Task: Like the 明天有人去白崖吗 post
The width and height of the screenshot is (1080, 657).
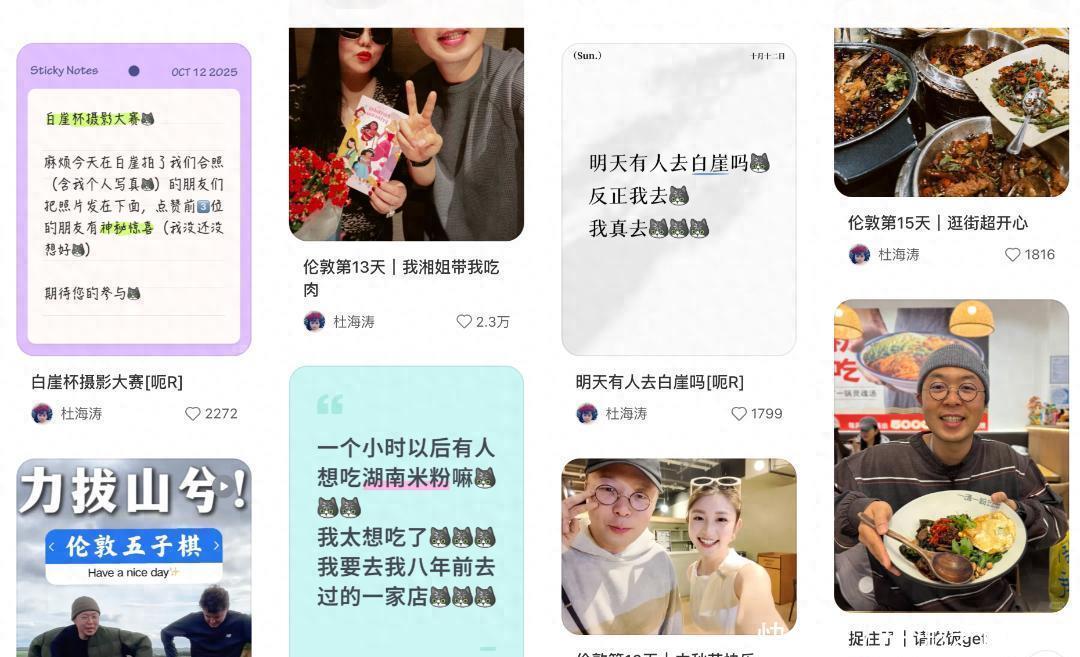Action: tap(739, 414)
